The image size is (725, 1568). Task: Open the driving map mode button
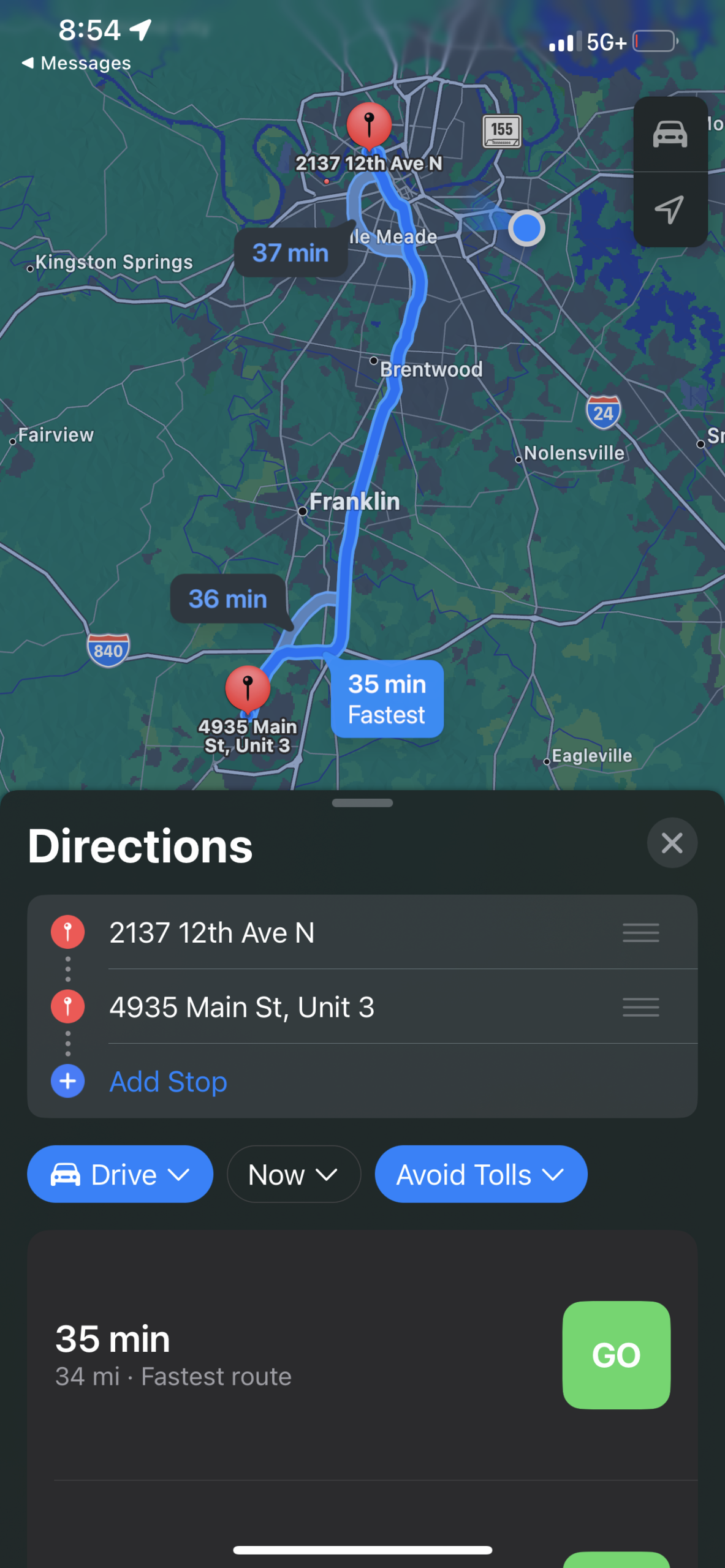tap(670, 134)
